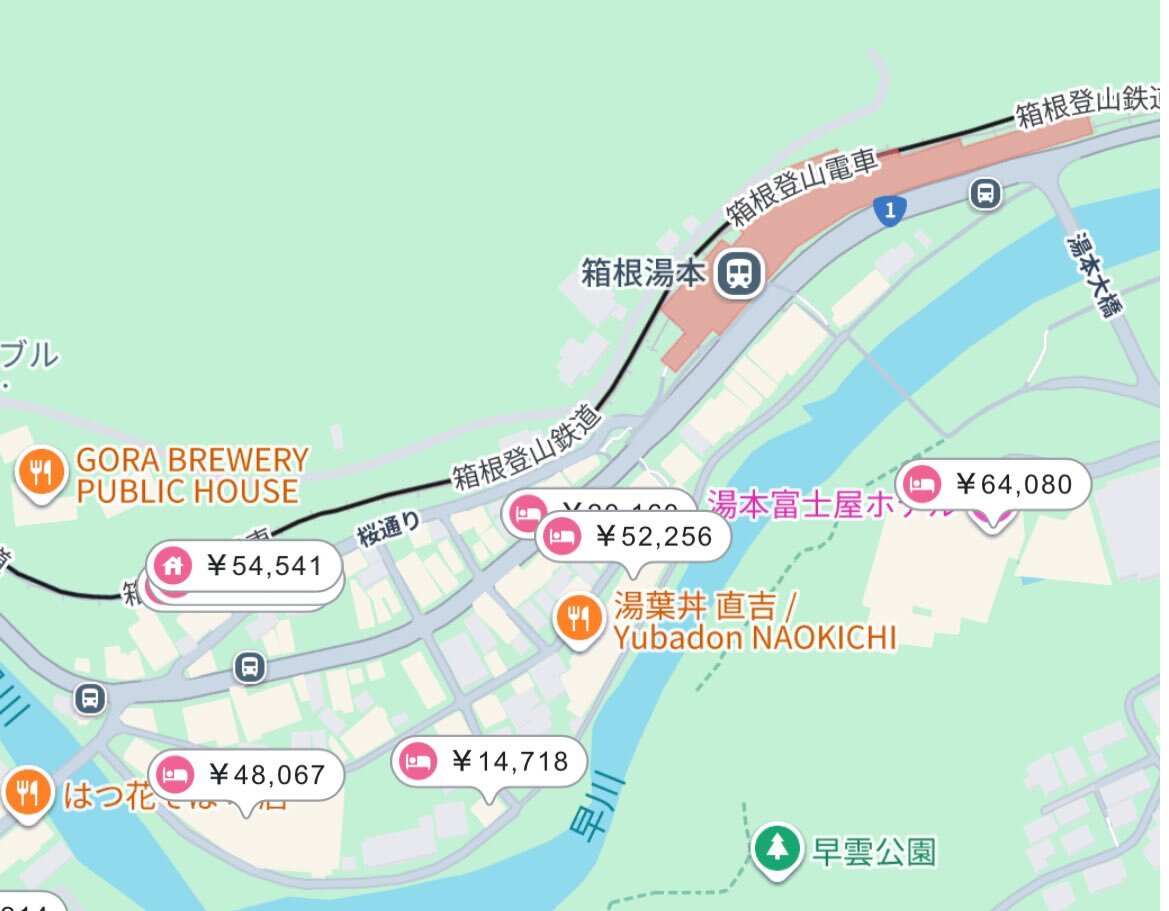Open the 早雲公園 park marker
The width and height of the screenshot is (1169, 911).
coord(776,849)
